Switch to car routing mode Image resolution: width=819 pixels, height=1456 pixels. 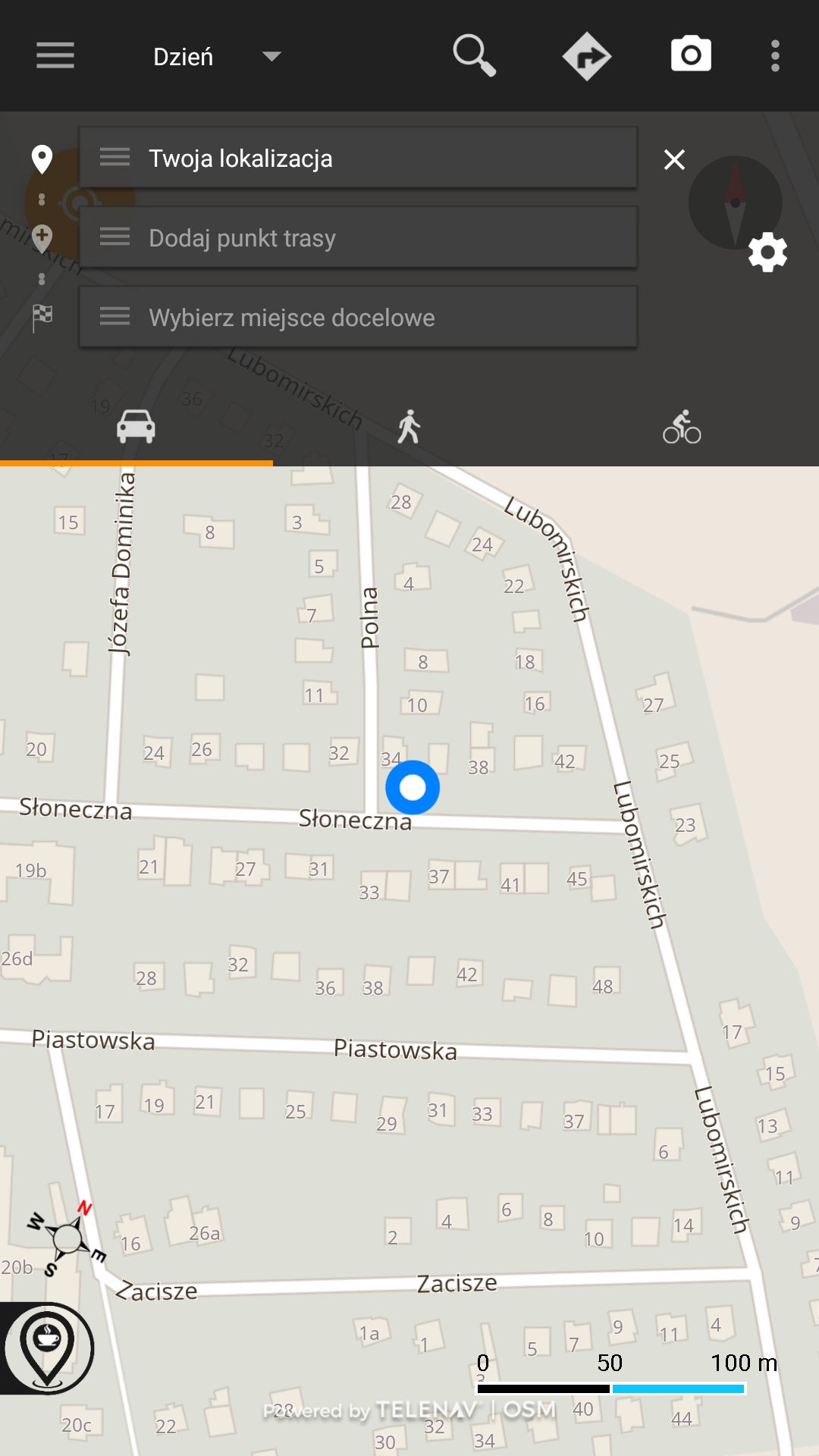coord(136,426)
